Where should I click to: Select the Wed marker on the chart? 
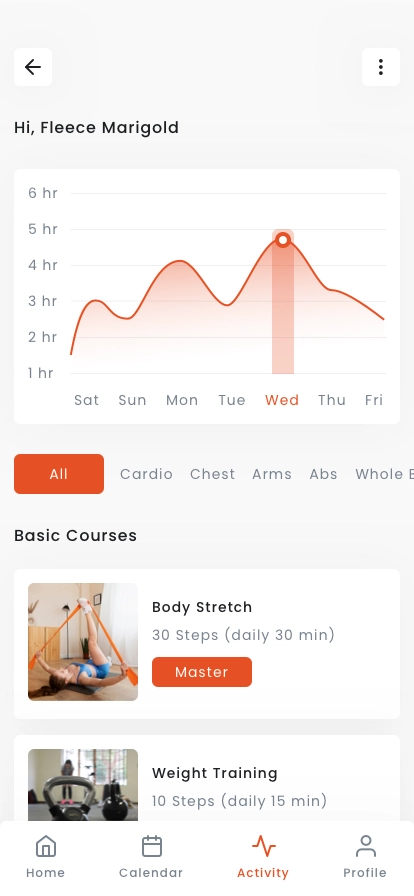[x=282, y=240]
